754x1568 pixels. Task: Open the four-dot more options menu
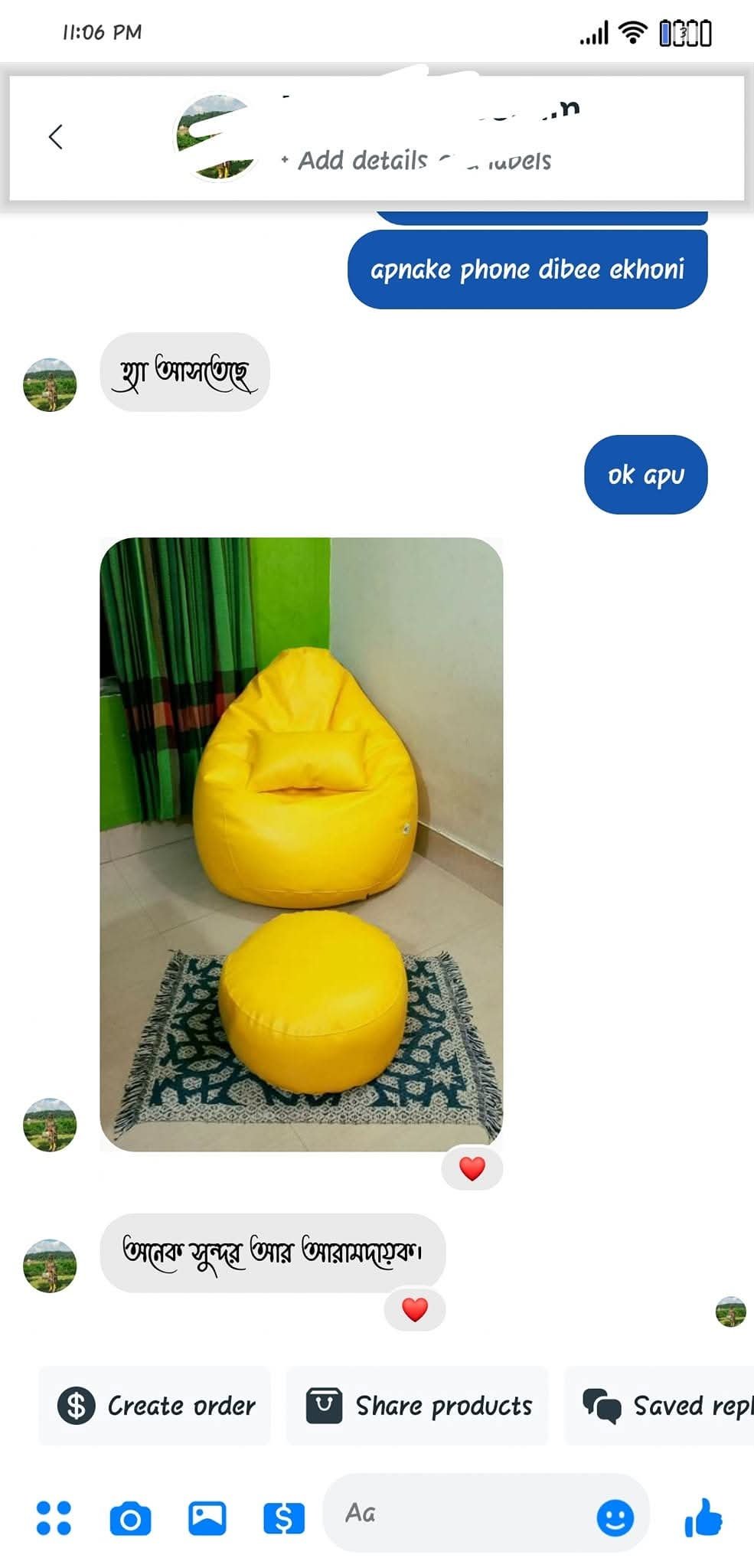pyautogui.click(x=54, y=1517)
